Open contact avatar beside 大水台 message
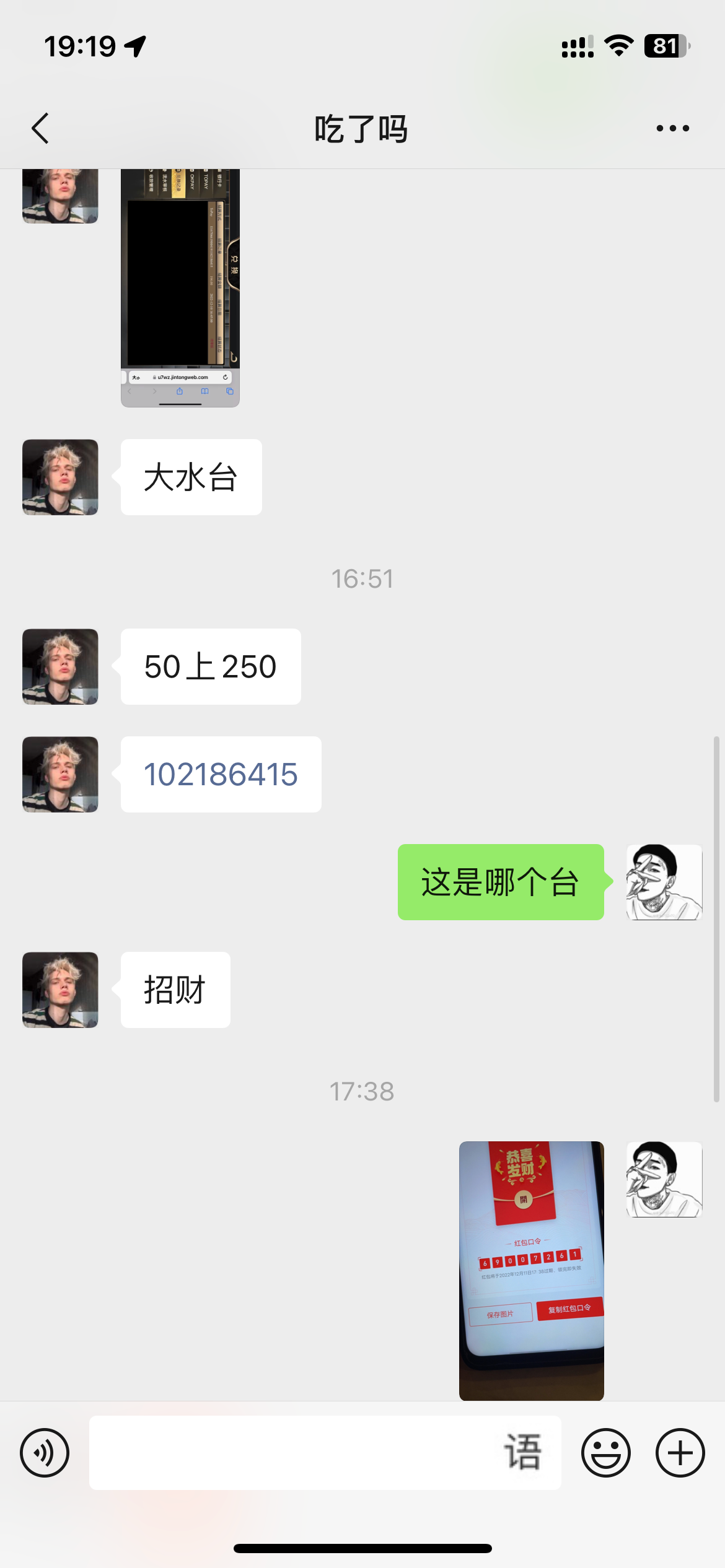Image resolution: width=725 pixels, height=1568 pixels. pos(60,477)
